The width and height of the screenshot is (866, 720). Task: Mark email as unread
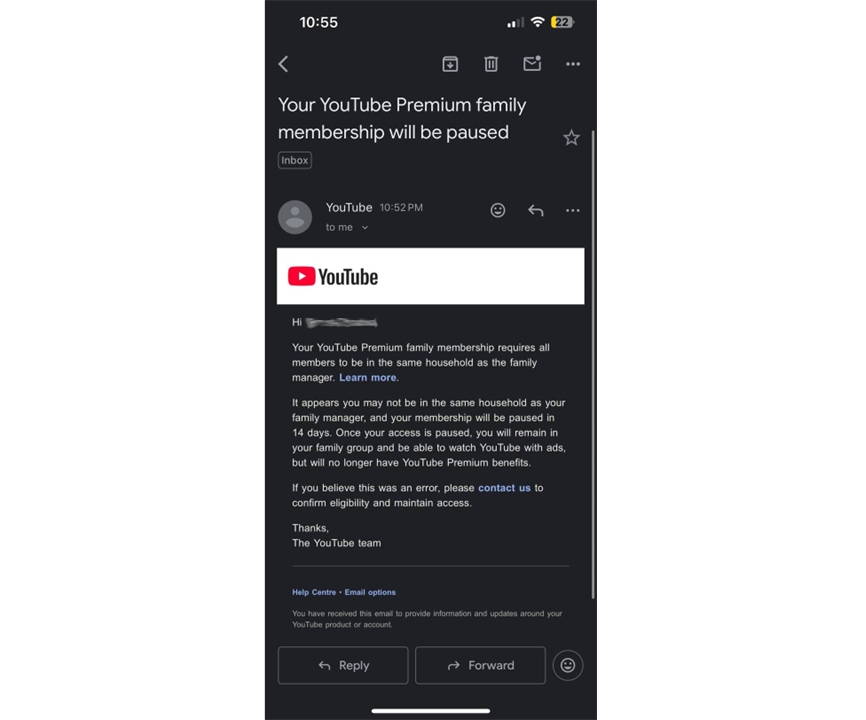click(532, 64)
